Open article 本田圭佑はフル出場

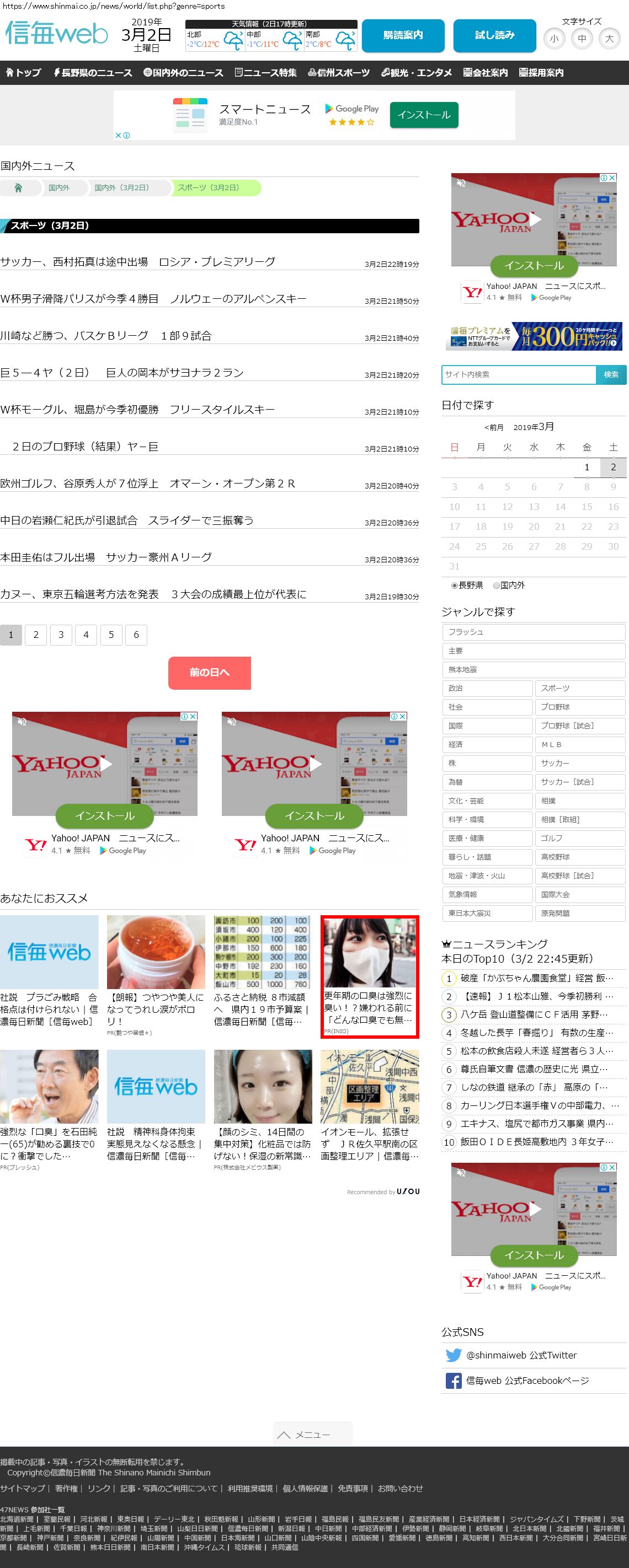click(x=106, y=557)
